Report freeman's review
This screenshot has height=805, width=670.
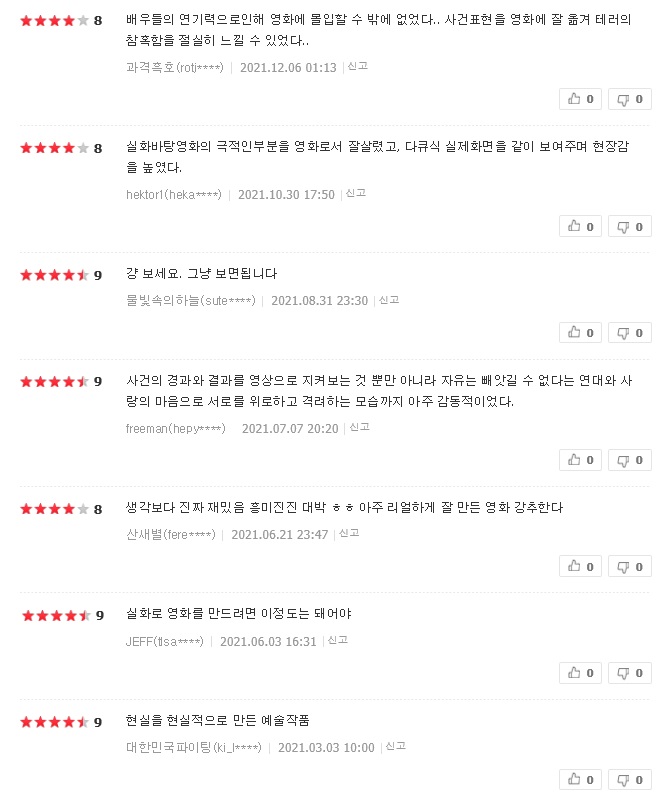pos(360,428)
